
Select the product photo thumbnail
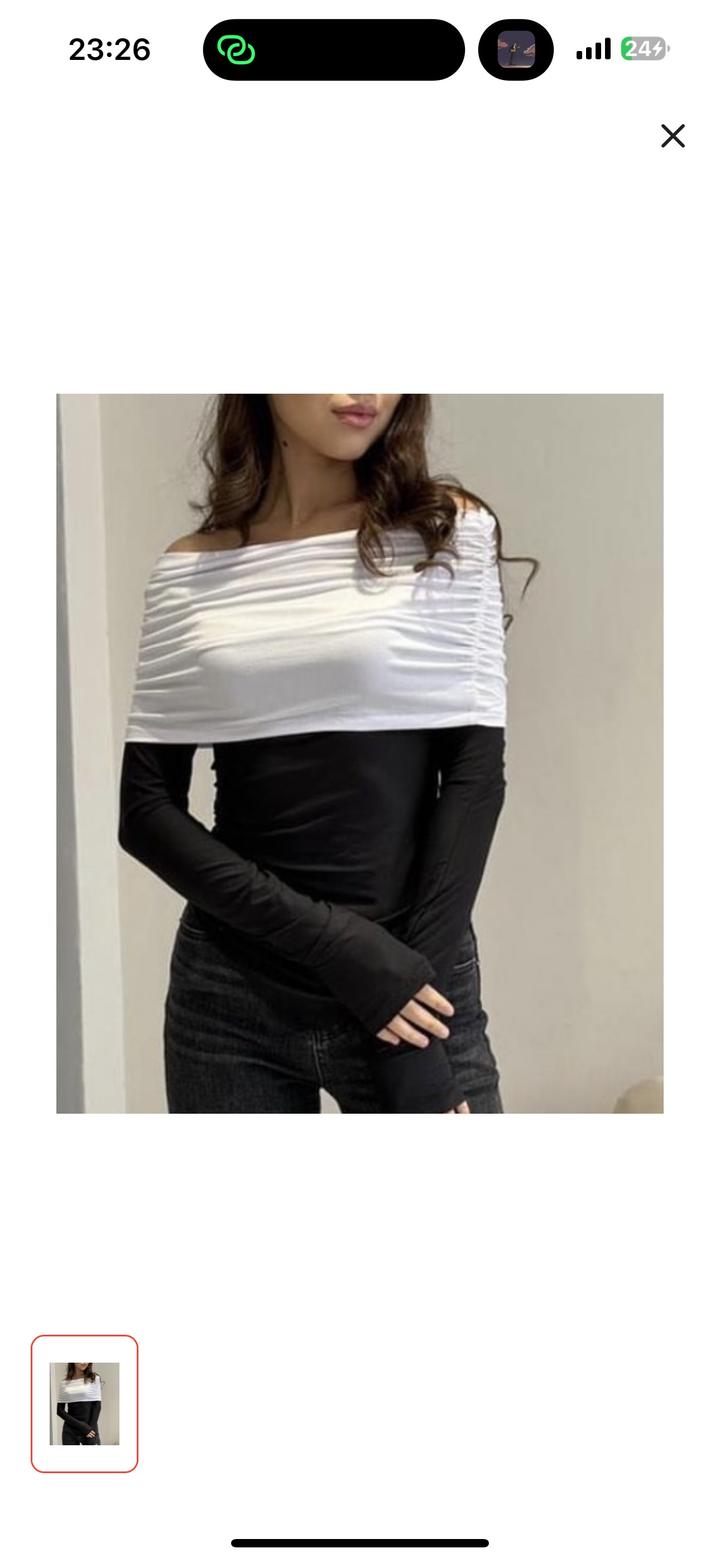[84, 1403]
